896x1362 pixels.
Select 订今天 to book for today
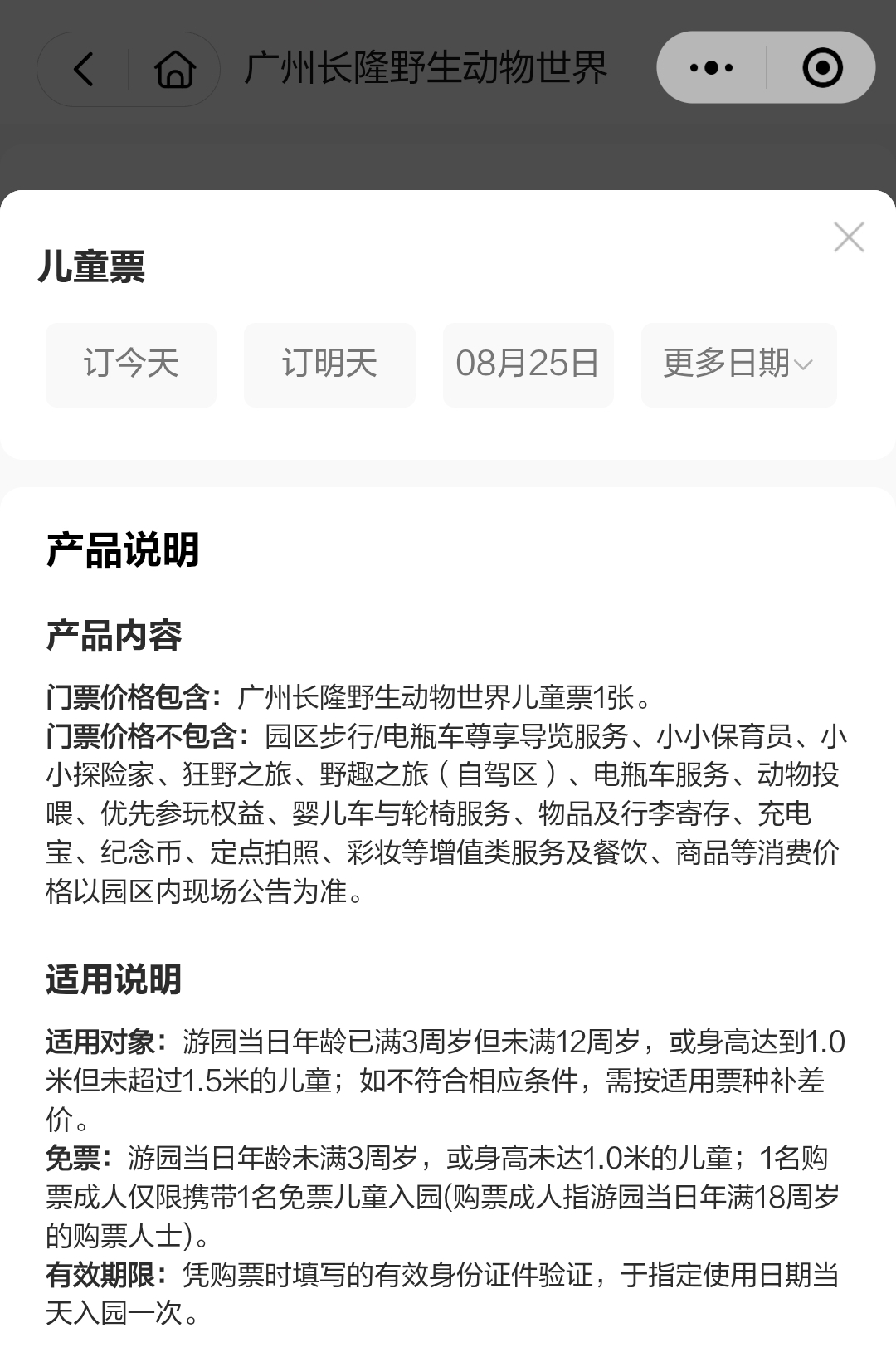click(x=131, y=364)
